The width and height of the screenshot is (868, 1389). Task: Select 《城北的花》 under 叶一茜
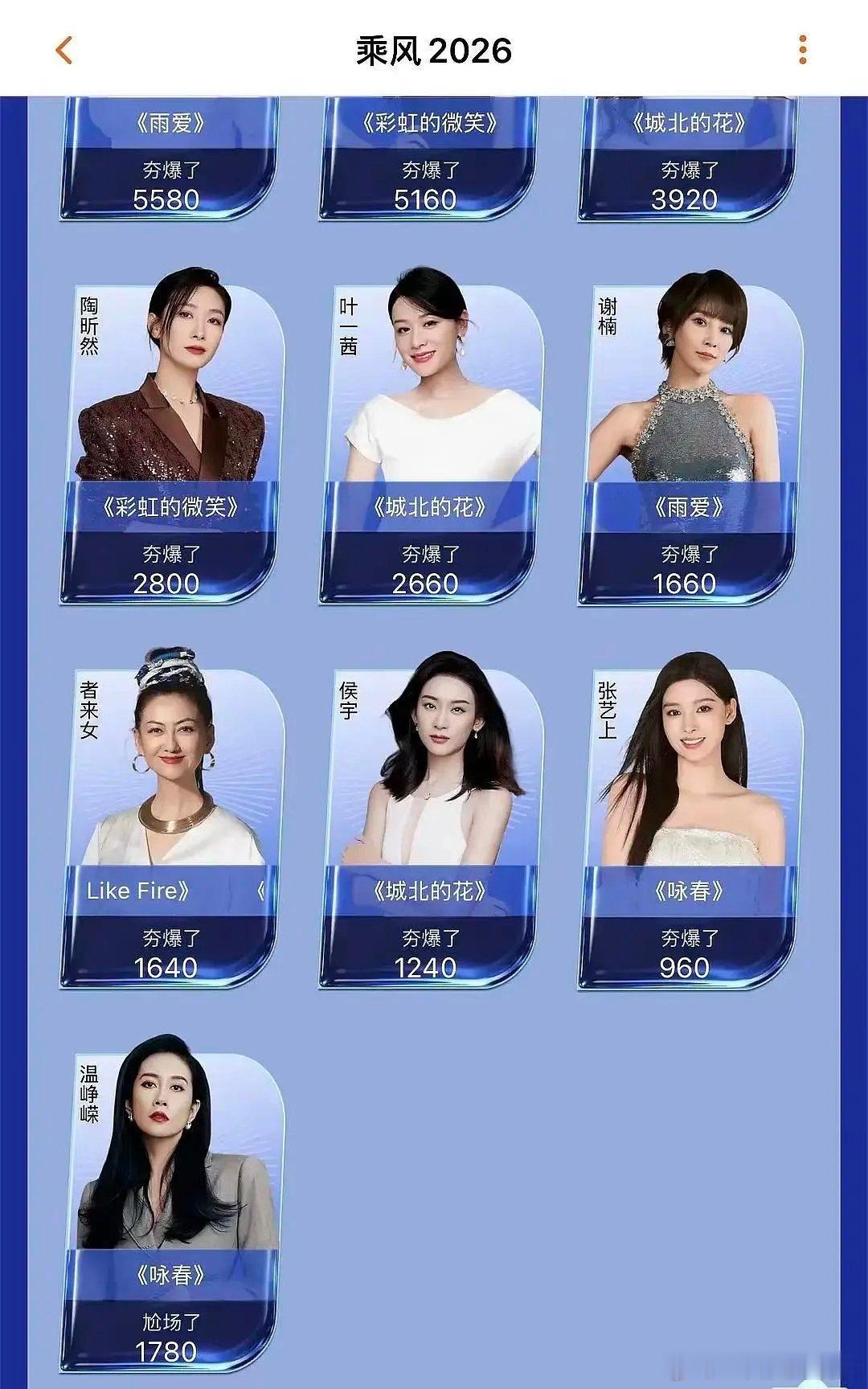[x=432, y=504]
